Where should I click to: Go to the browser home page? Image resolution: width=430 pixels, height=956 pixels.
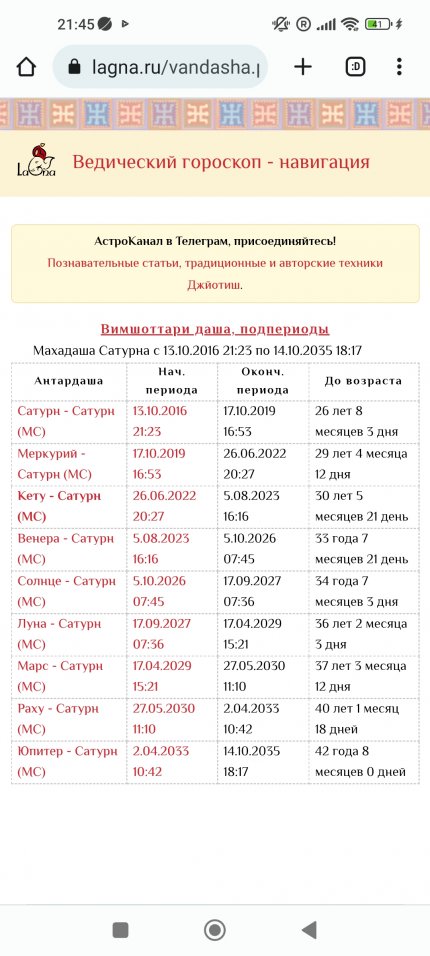26,67
